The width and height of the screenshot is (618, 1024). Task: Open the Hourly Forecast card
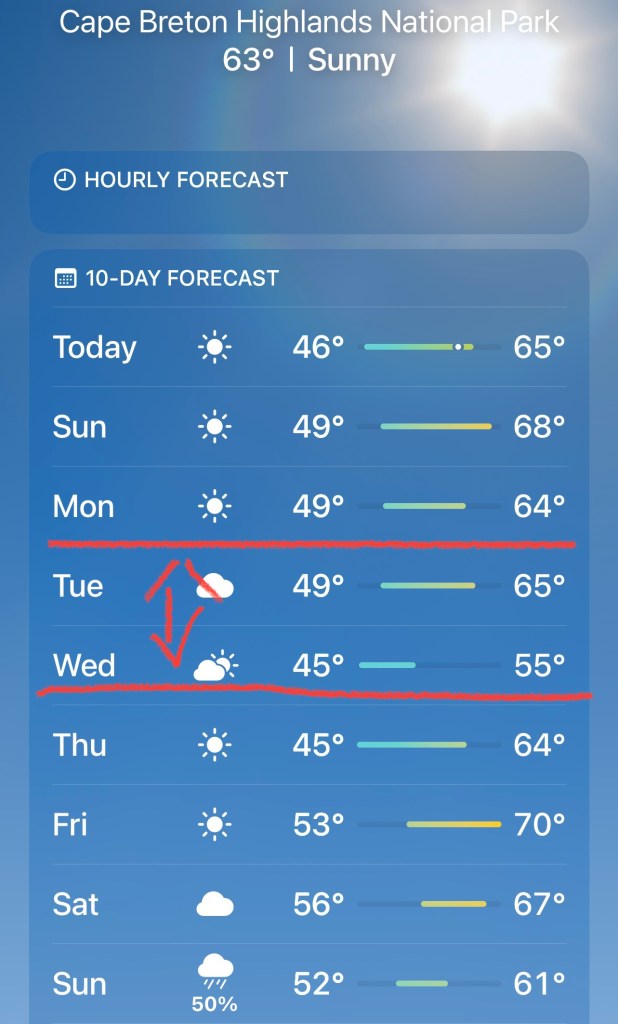(309, 191)
